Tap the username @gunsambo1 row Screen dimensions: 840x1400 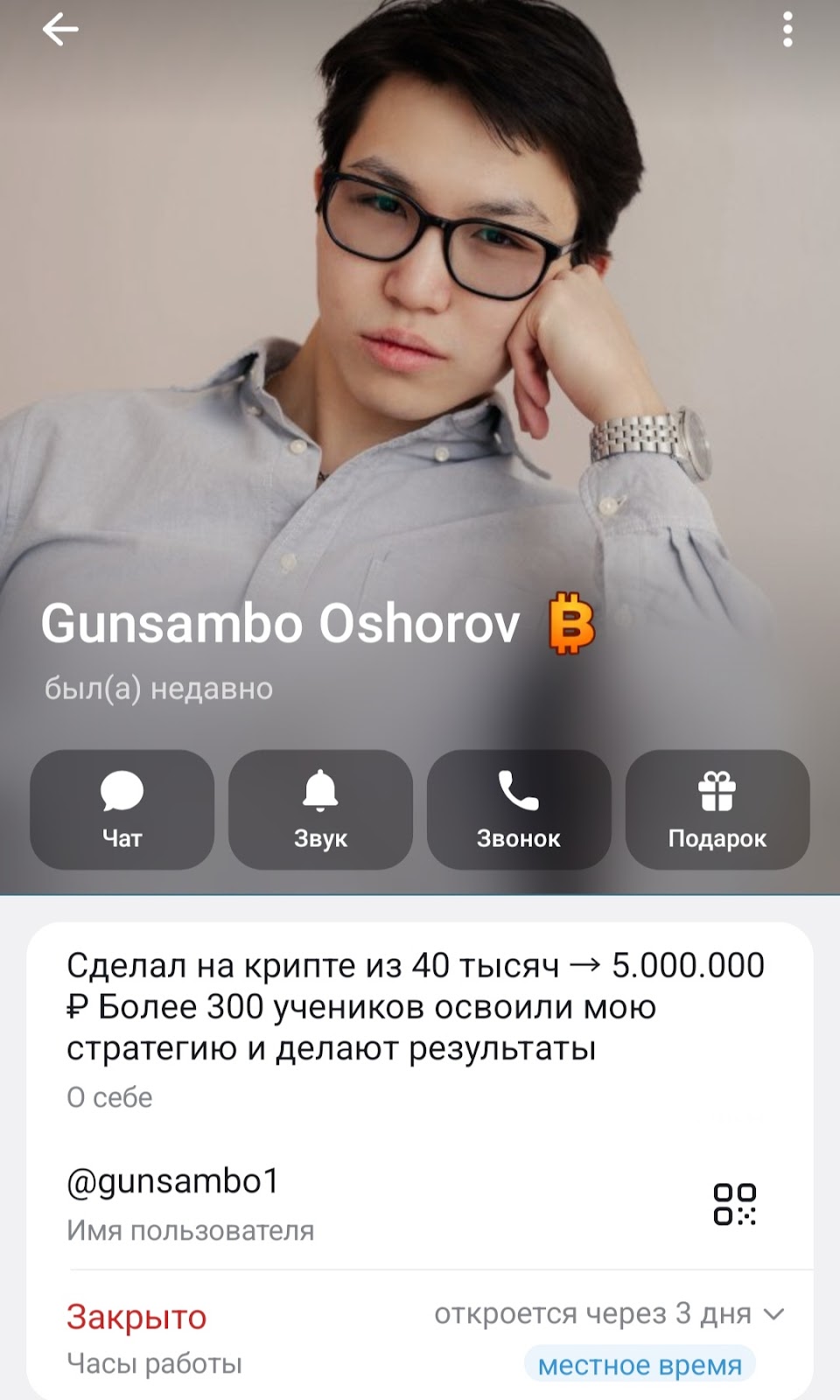[x=262, y=1203]
